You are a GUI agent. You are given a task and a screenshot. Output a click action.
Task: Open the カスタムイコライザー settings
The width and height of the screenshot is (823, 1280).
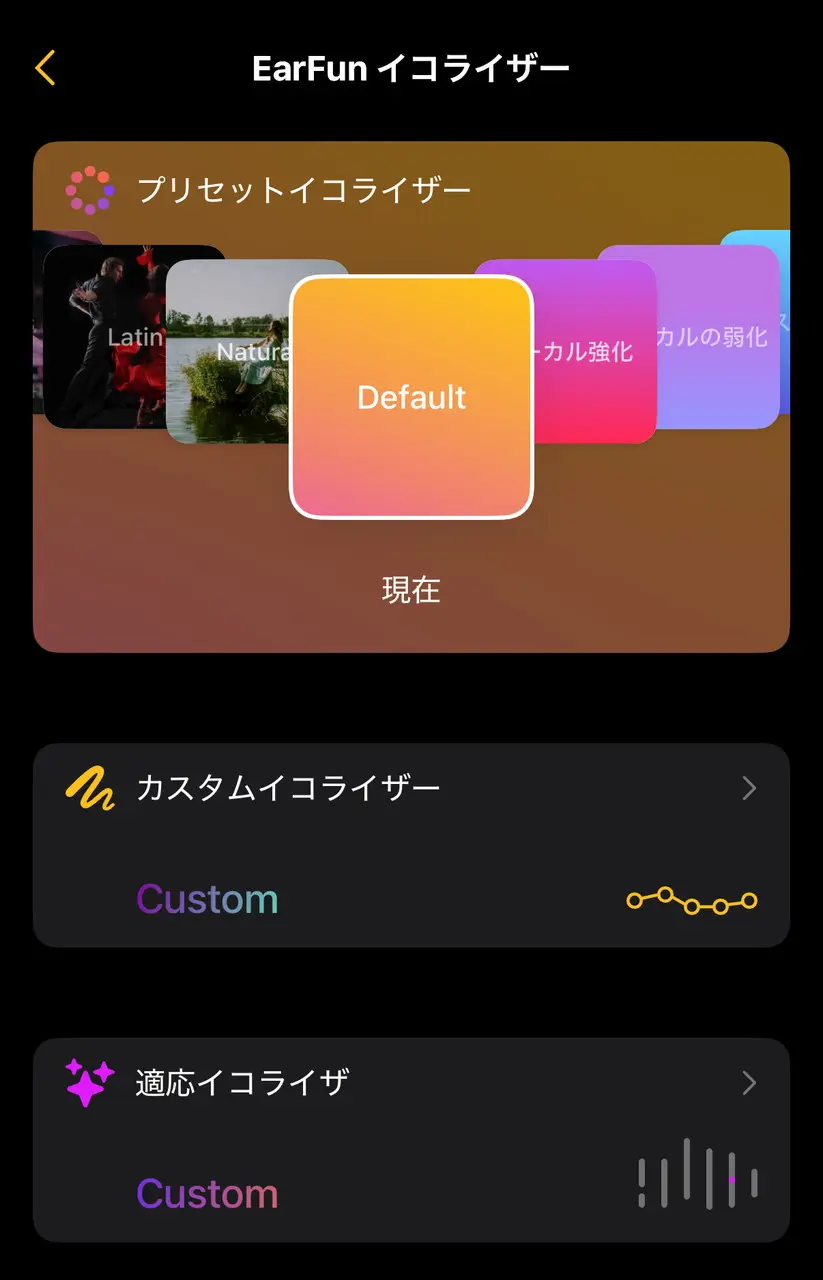tap(411, 789)
